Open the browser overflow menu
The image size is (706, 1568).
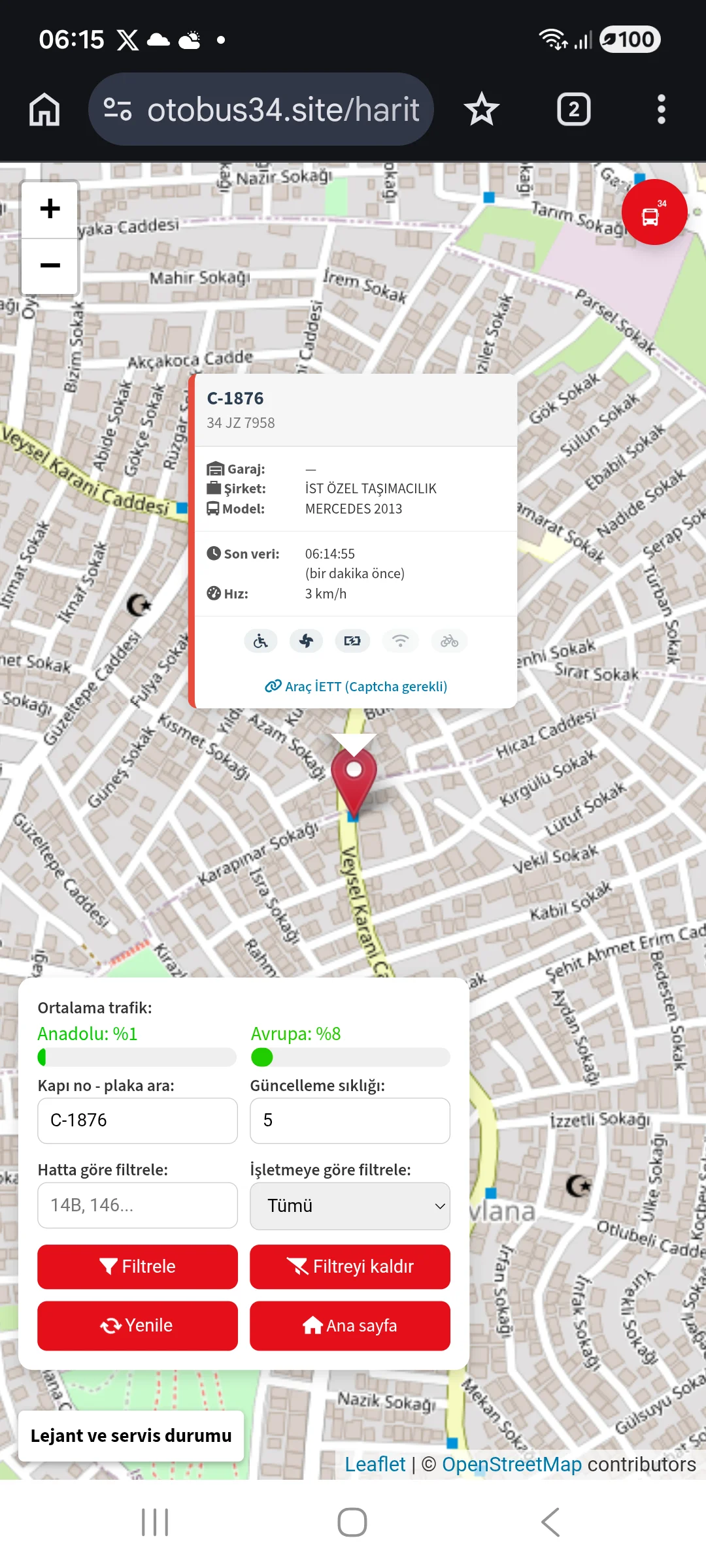pos(661,109)
